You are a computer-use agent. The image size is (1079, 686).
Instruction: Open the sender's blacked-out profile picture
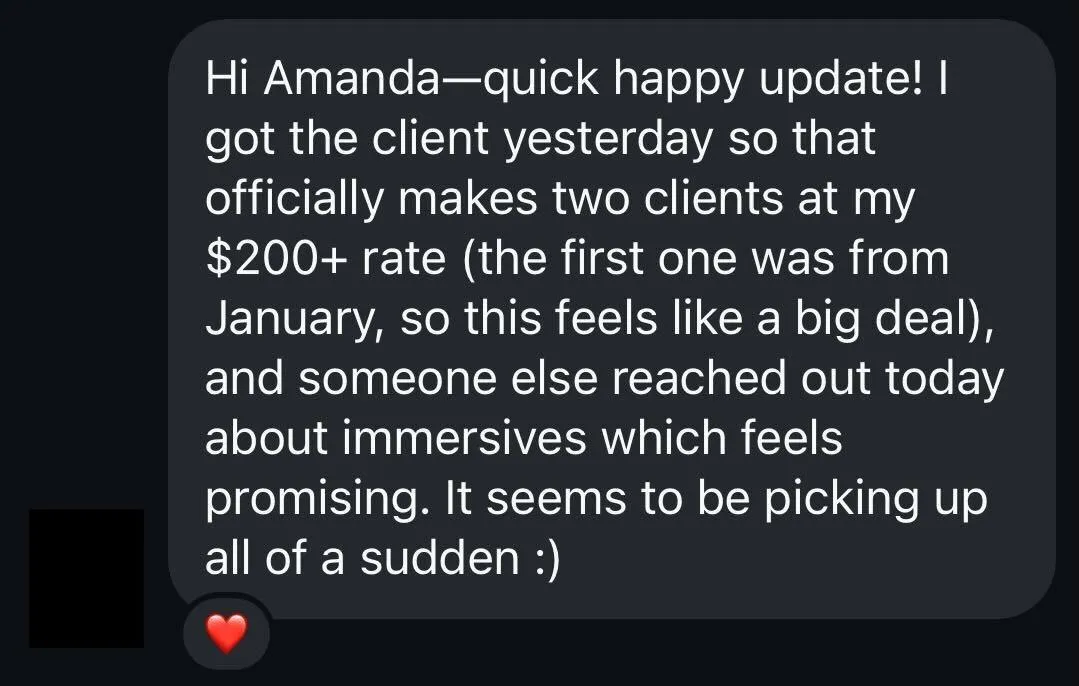(x=86, y=578)
